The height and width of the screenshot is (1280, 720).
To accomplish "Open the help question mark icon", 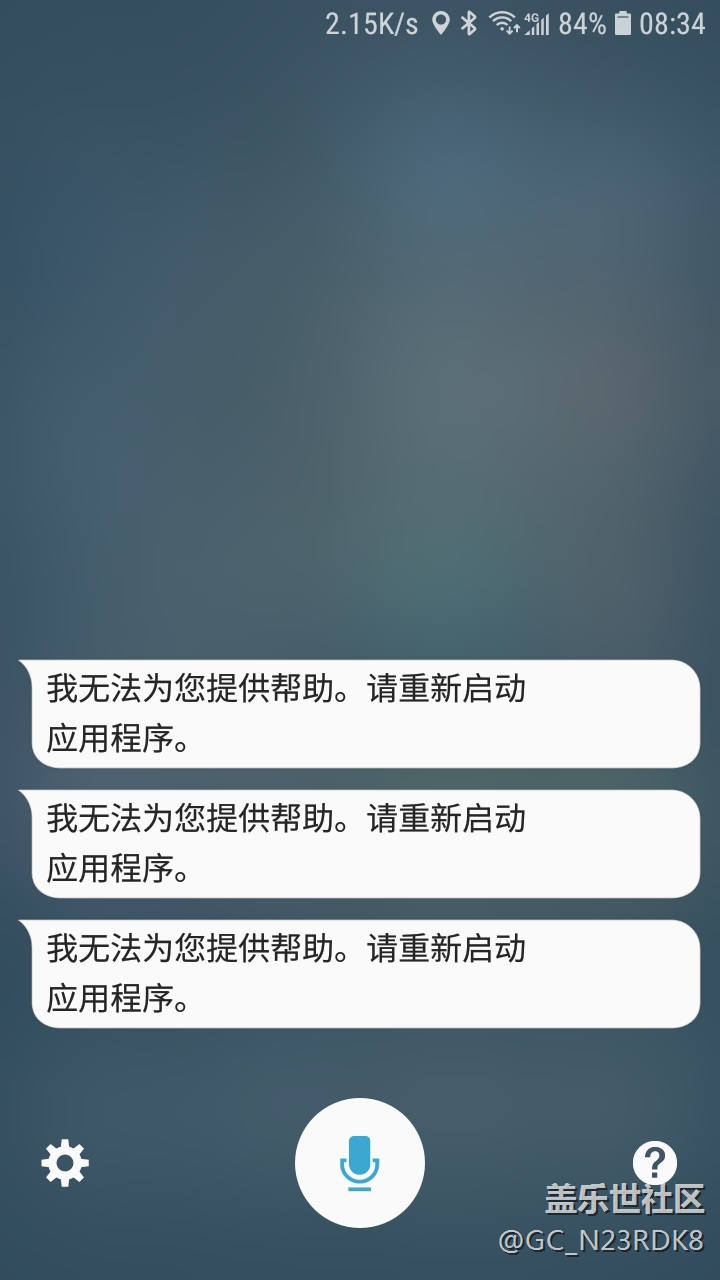I will coord(655,1163).
